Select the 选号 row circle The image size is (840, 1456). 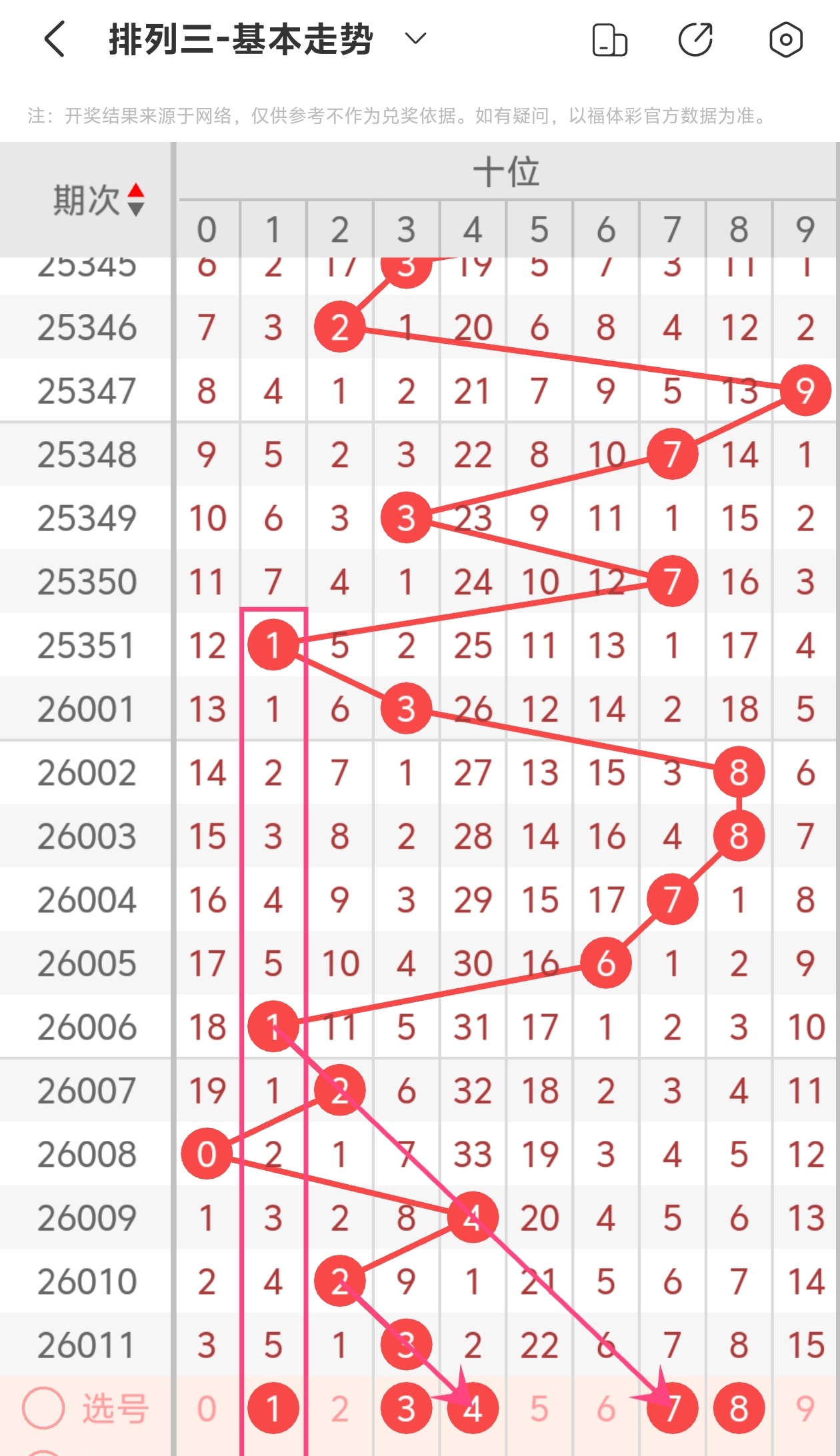pyautogui.click(x=43, y=1409)
